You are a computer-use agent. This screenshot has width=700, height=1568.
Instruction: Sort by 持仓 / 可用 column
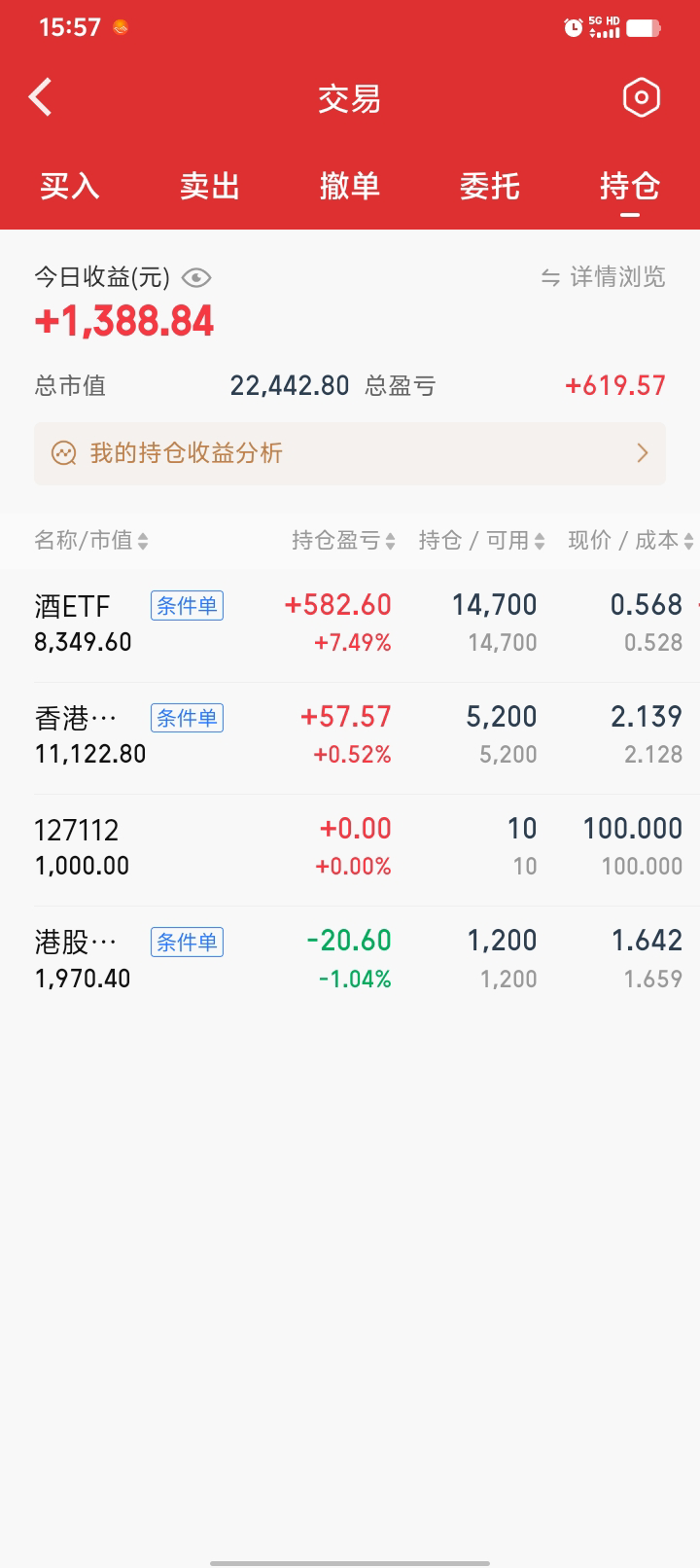(x=481, y=541)
